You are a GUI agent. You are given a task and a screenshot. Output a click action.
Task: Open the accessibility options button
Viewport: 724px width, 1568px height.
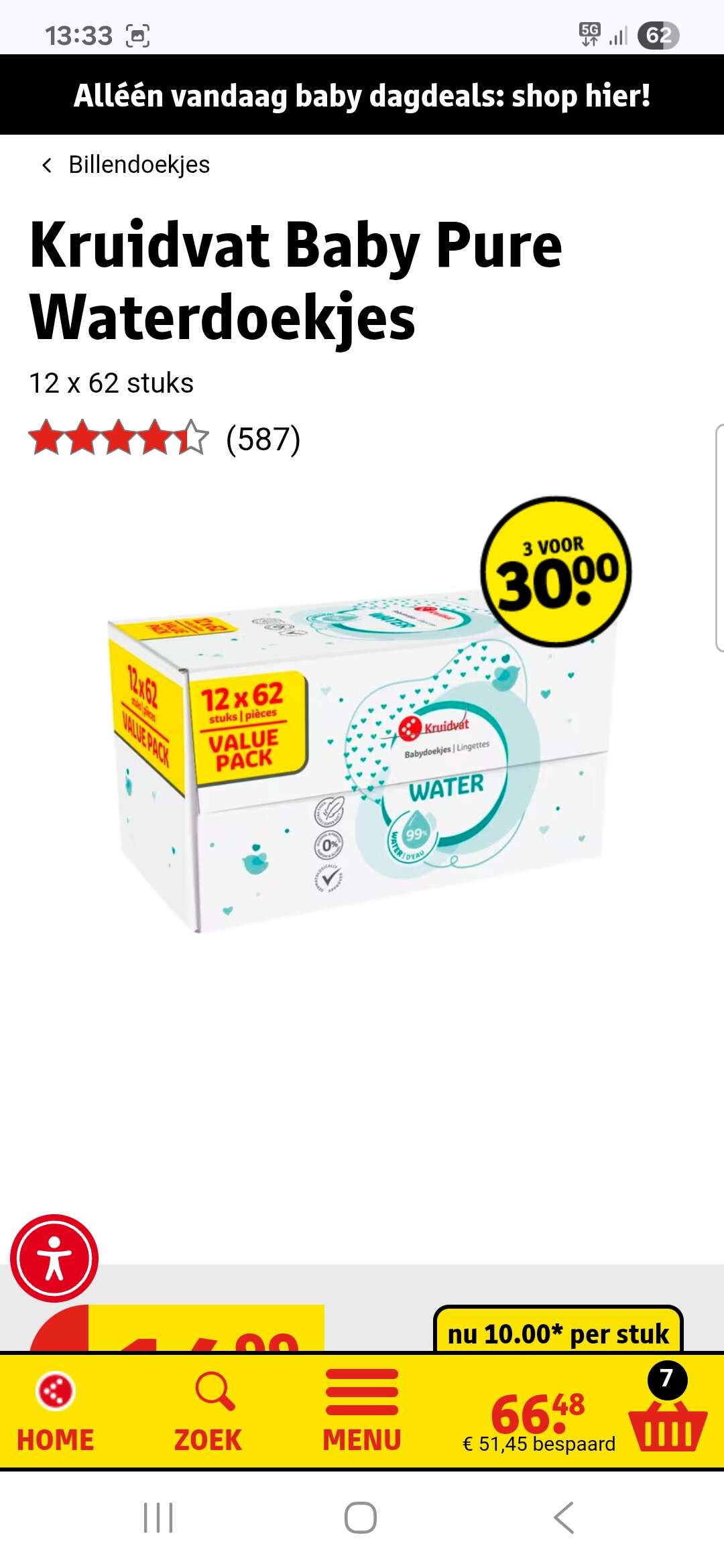[54, 1258]
